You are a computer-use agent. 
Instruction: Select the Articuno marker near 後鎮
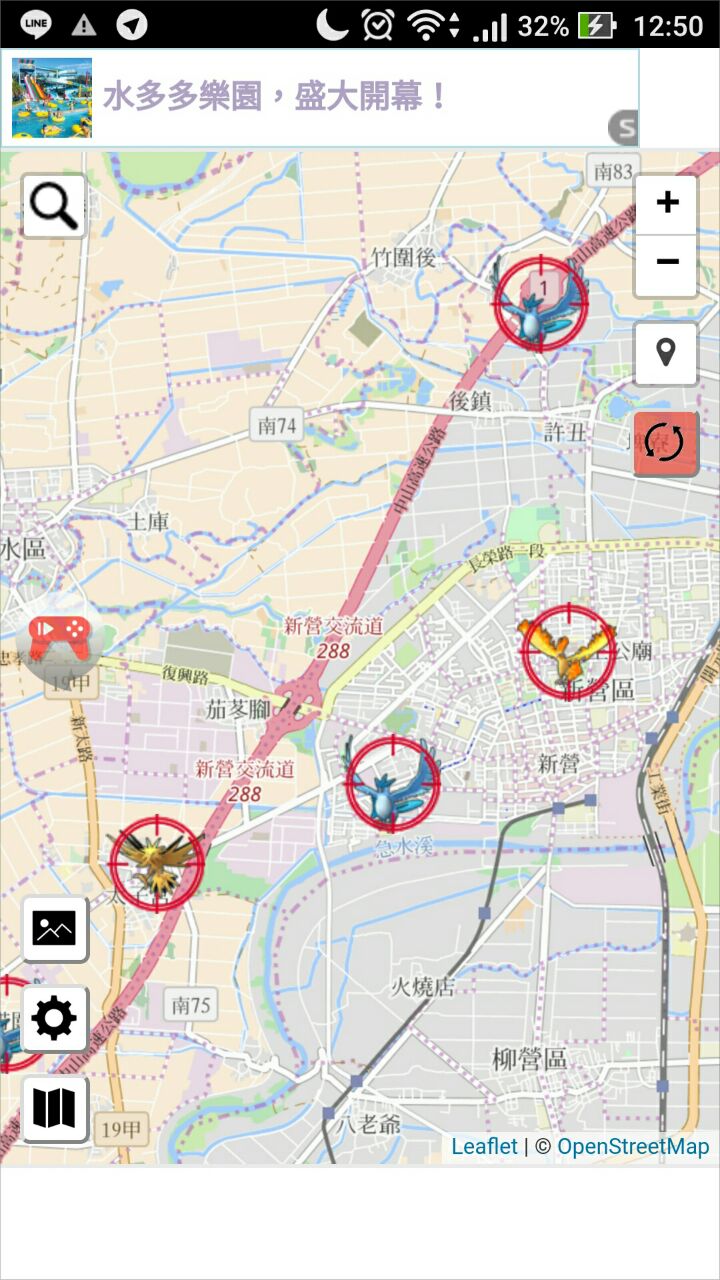tap(540, 303)
